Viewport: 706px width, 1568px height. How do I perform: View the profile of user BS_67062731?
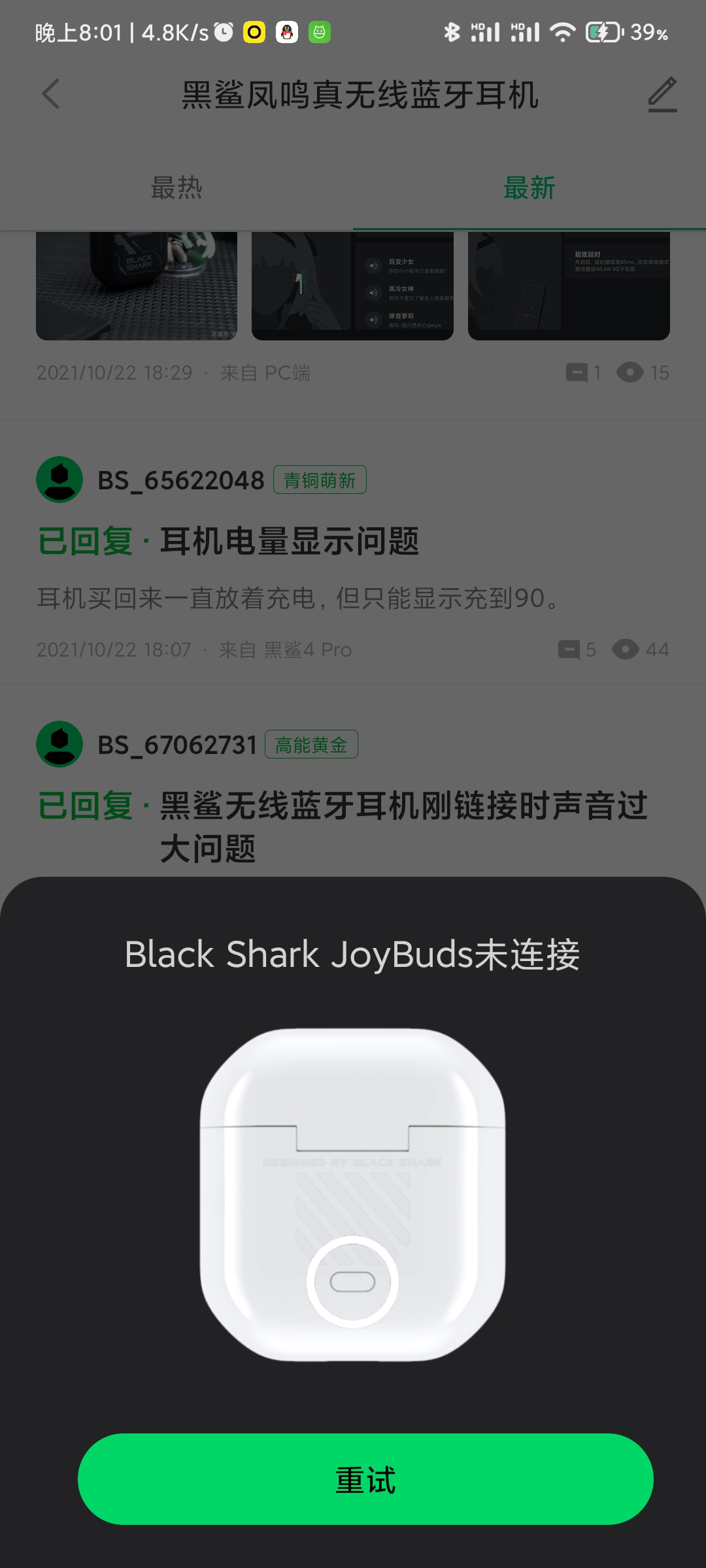(x=177, y=745)
